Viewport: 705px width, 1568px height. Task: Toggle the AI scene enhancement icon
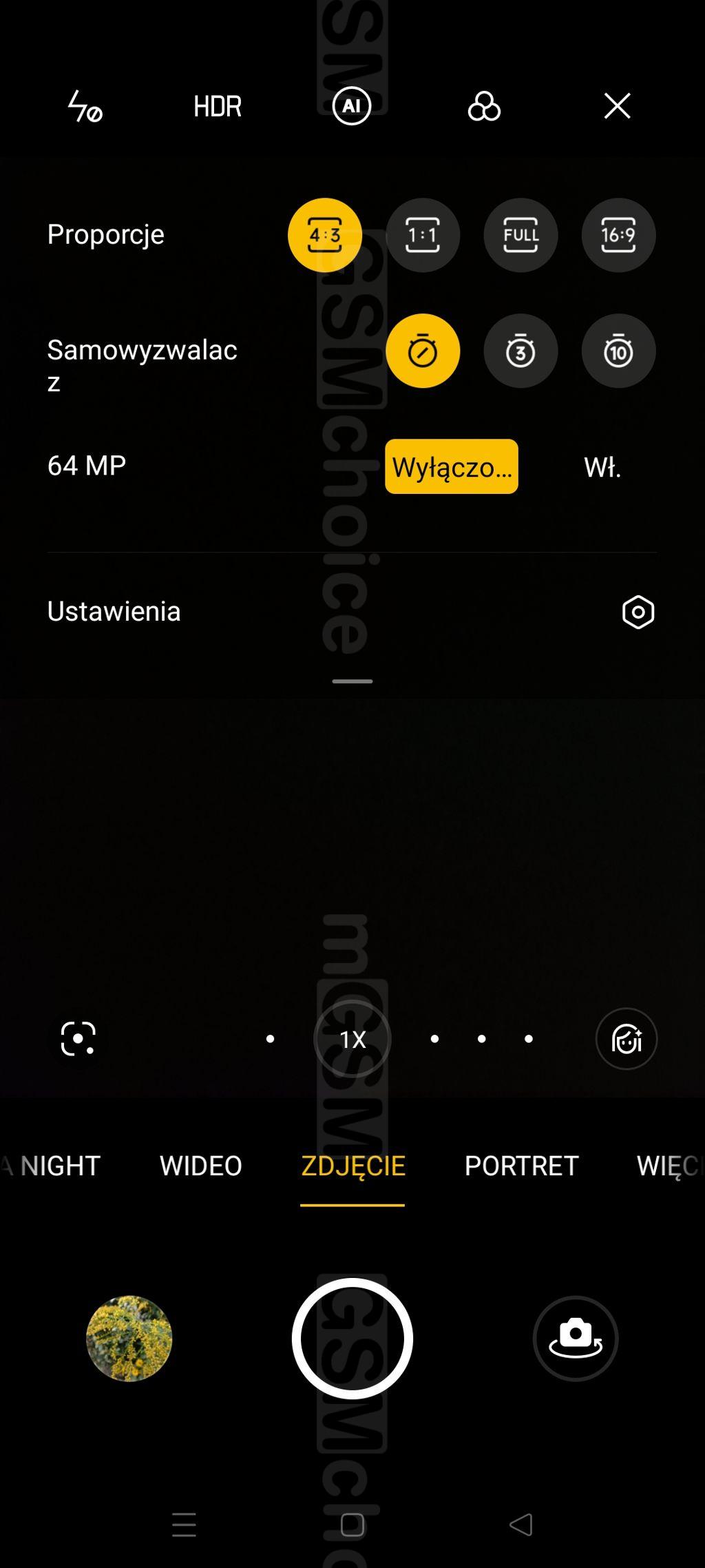click(352, 106)
